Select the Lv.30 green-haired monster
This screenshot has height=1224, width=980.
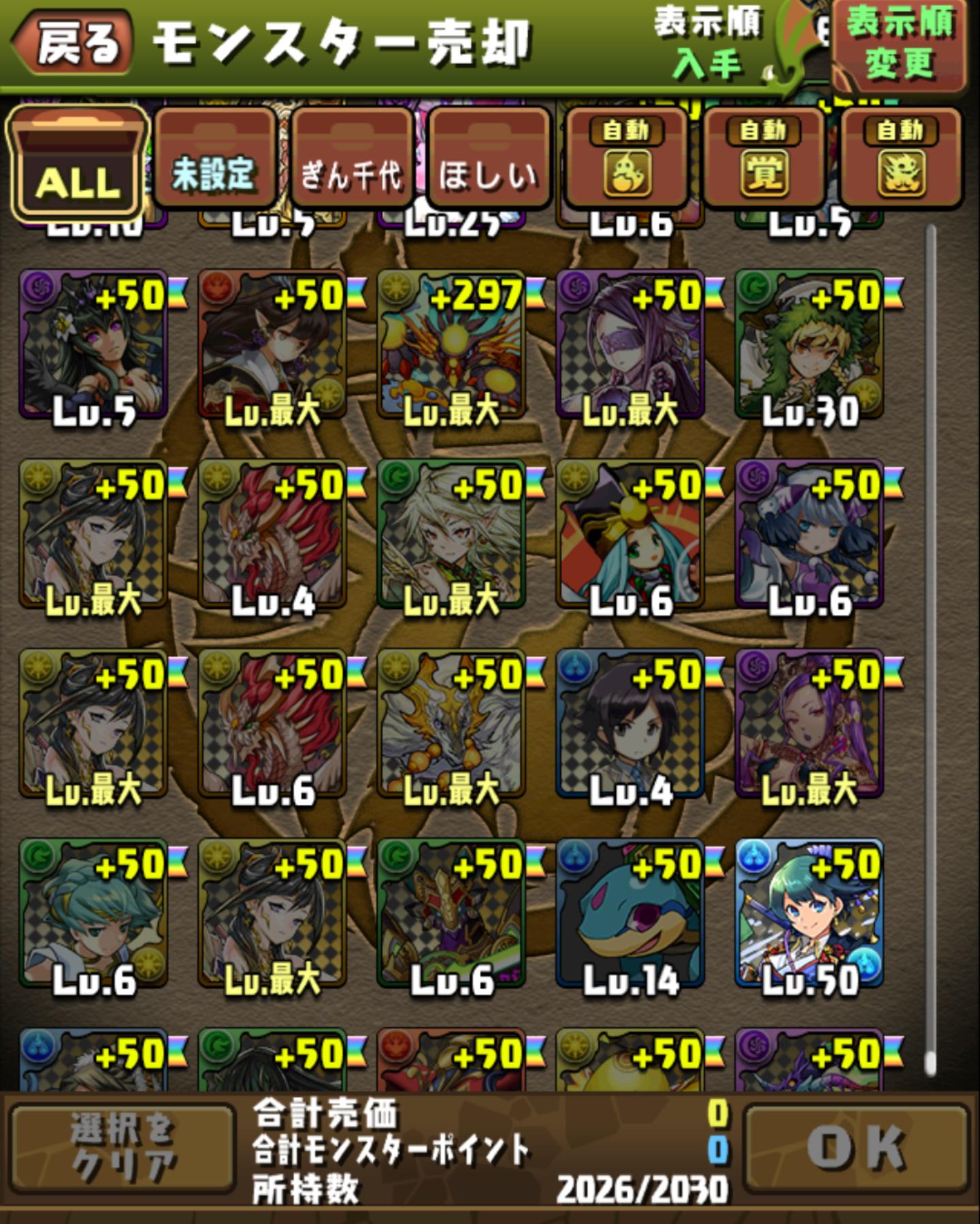[810, 346]
